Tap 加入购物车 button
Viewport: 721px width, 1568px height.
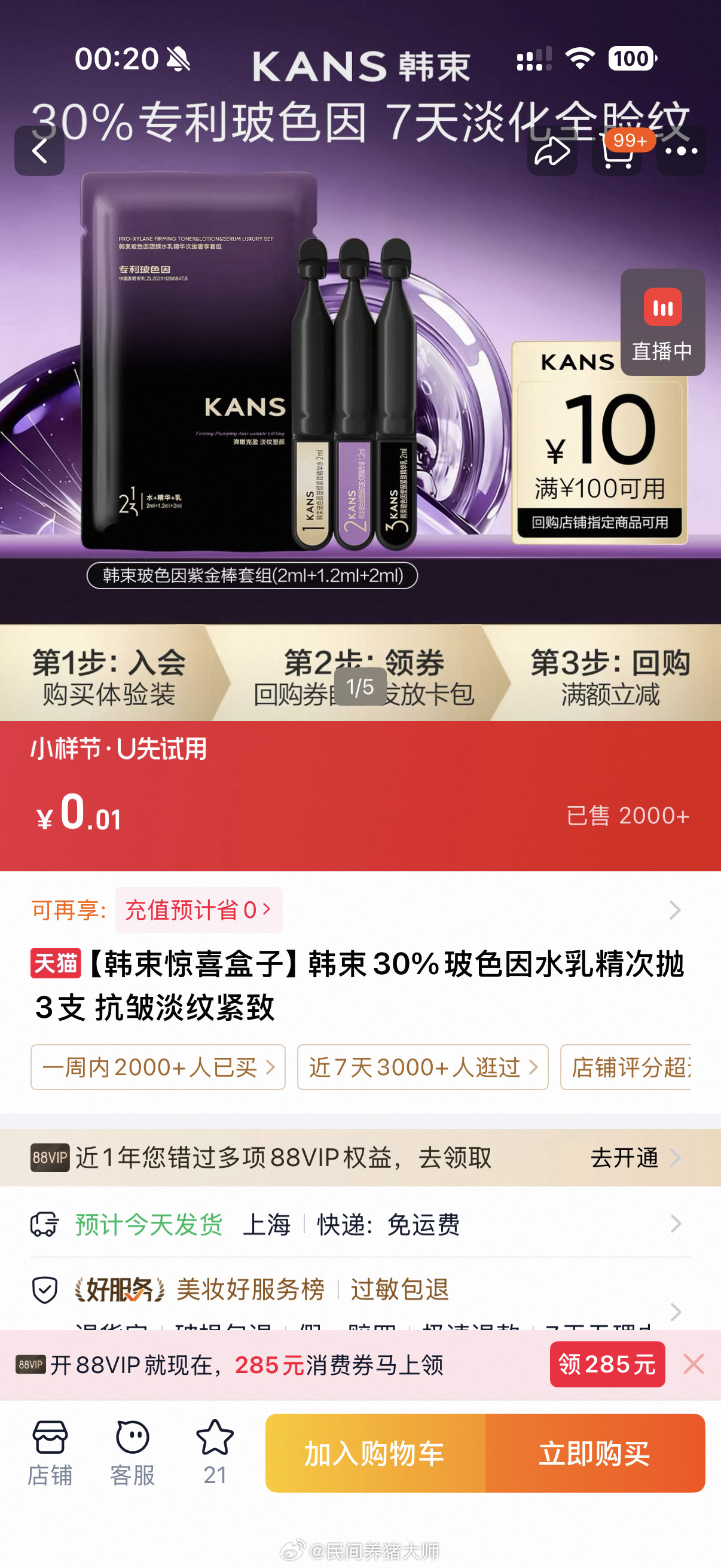(x=375, y=1453)
